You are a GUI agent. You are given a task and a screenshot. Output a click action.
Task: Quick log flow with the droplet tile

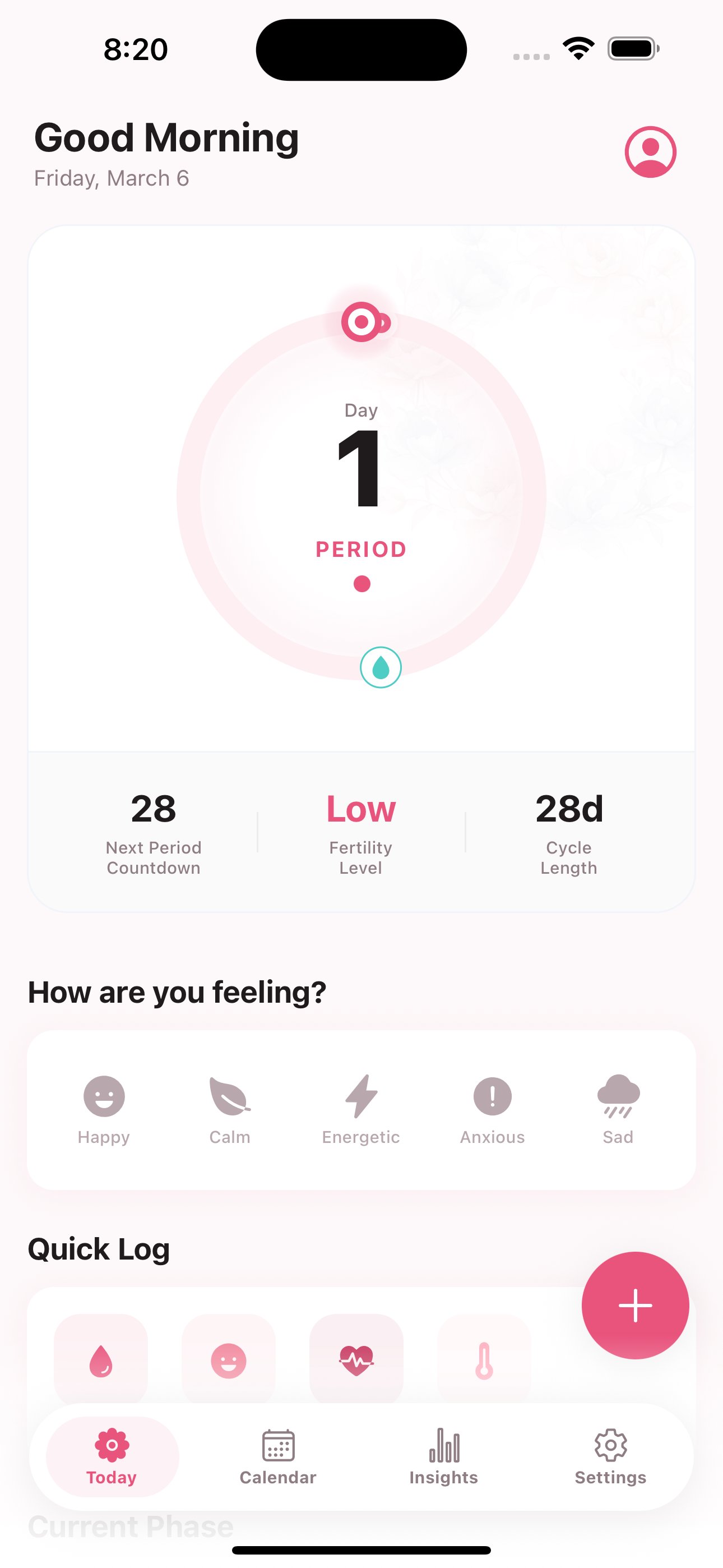click(x=101, y=1360)
